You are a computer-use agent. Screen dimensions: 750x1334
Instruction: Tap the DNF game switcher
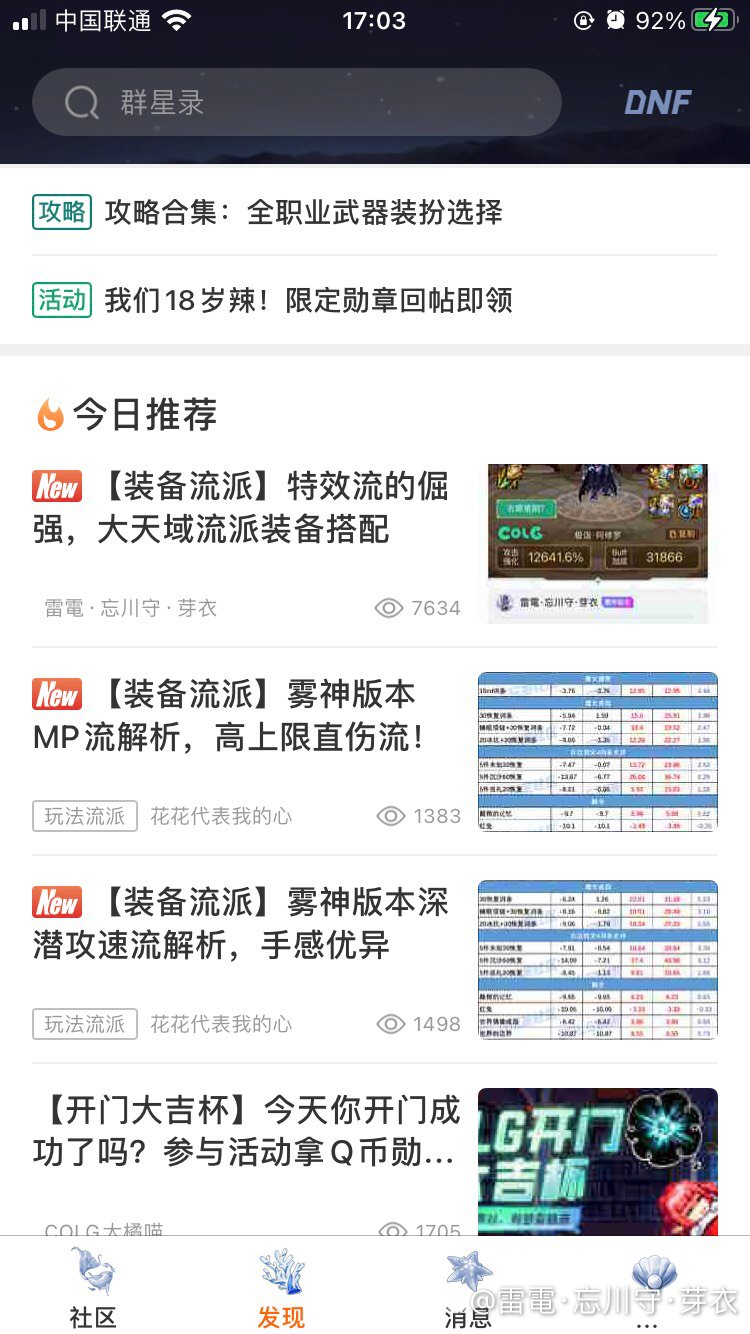658,102
